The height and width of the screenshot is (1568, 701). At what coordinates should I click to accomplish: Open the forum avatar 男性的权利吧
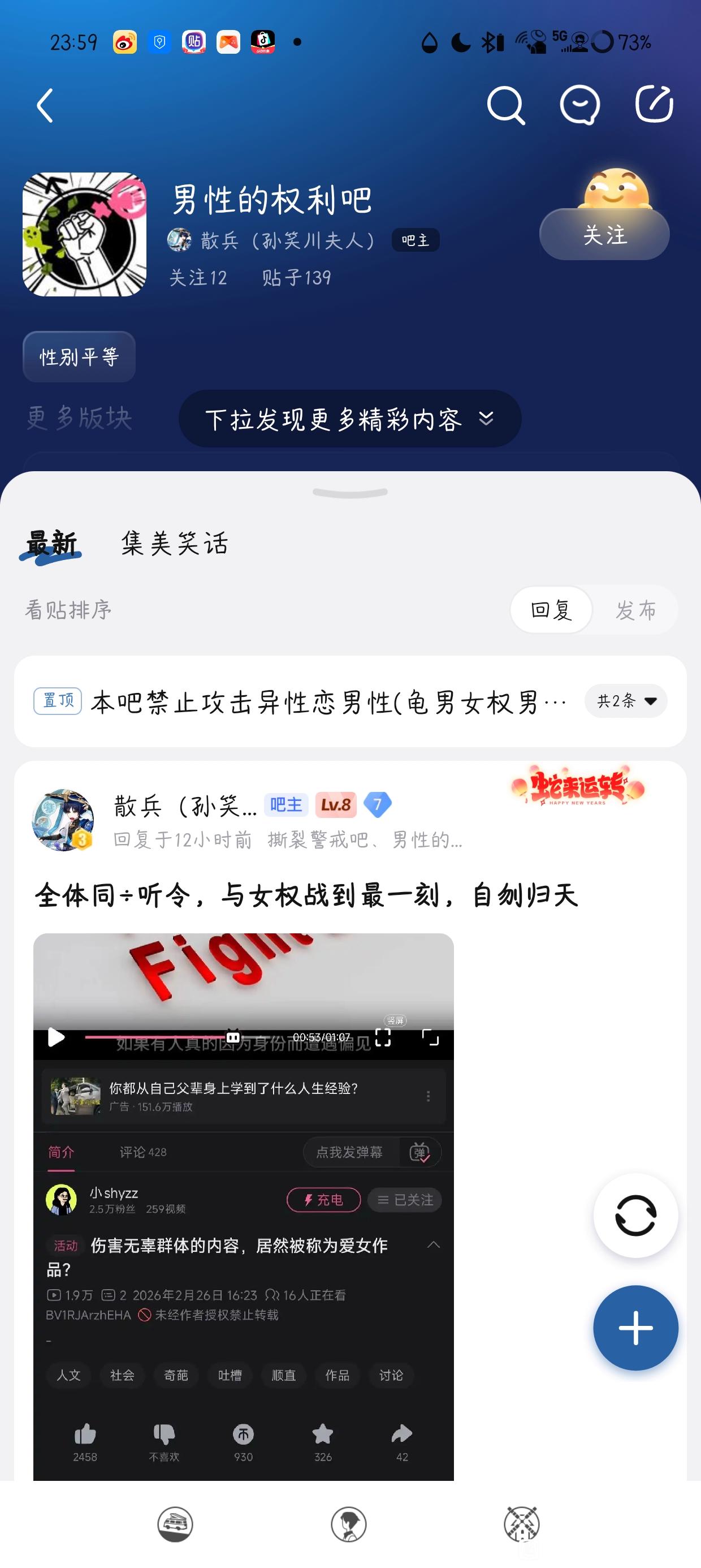tap(85, 234)
